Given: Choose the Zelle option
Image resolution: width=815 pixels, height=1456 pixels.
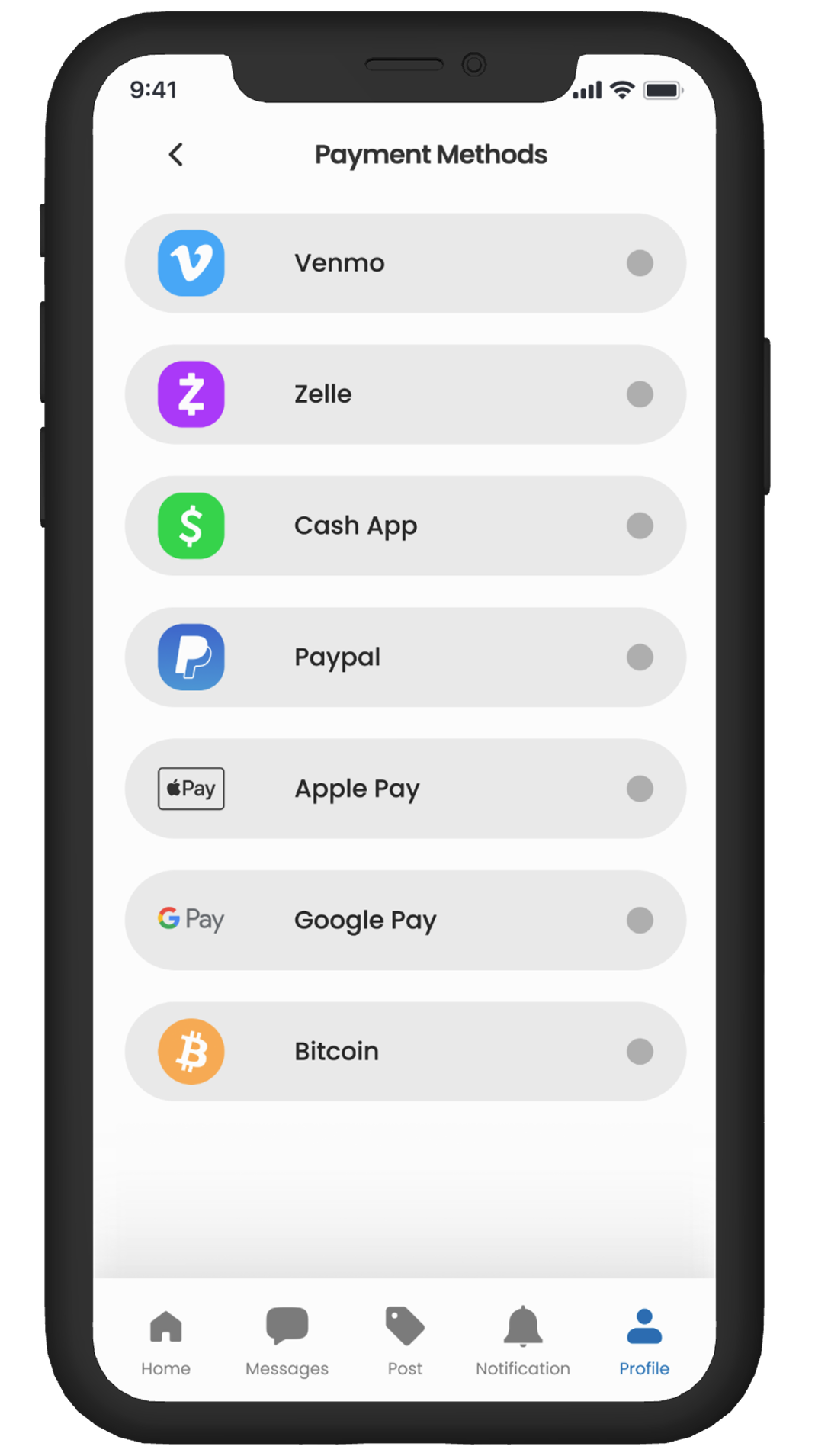Looking at the screenshot, I should tap(405, 394).
